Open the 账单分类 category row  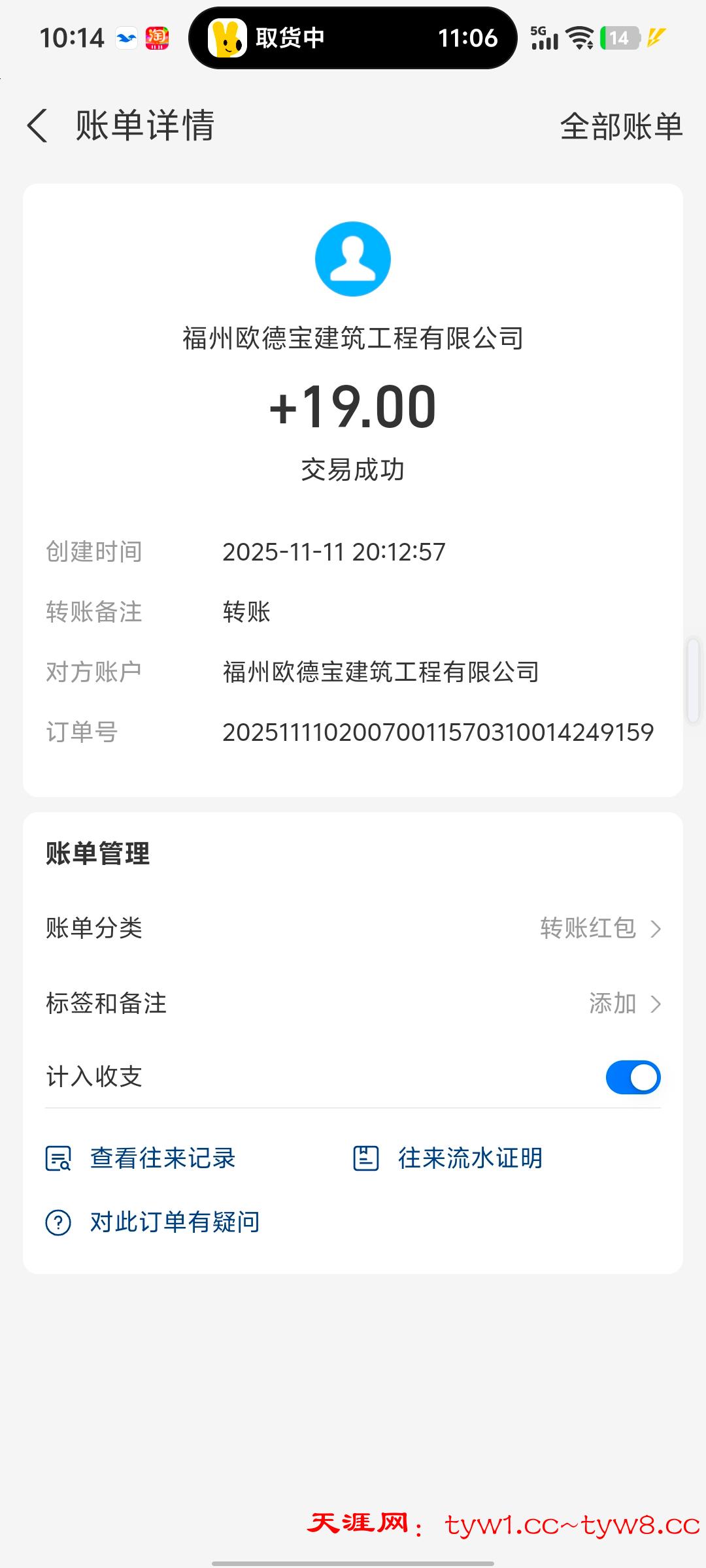(353, 928)
